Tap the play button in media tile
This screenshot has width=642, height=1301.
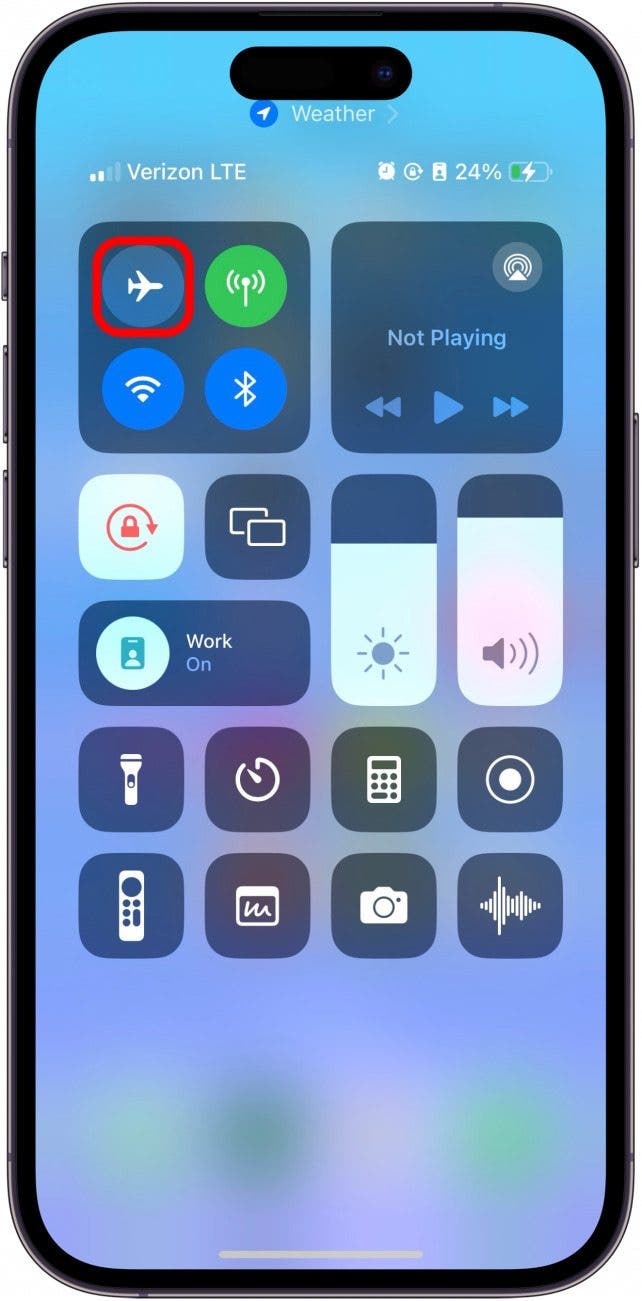(x=447, y=407)
